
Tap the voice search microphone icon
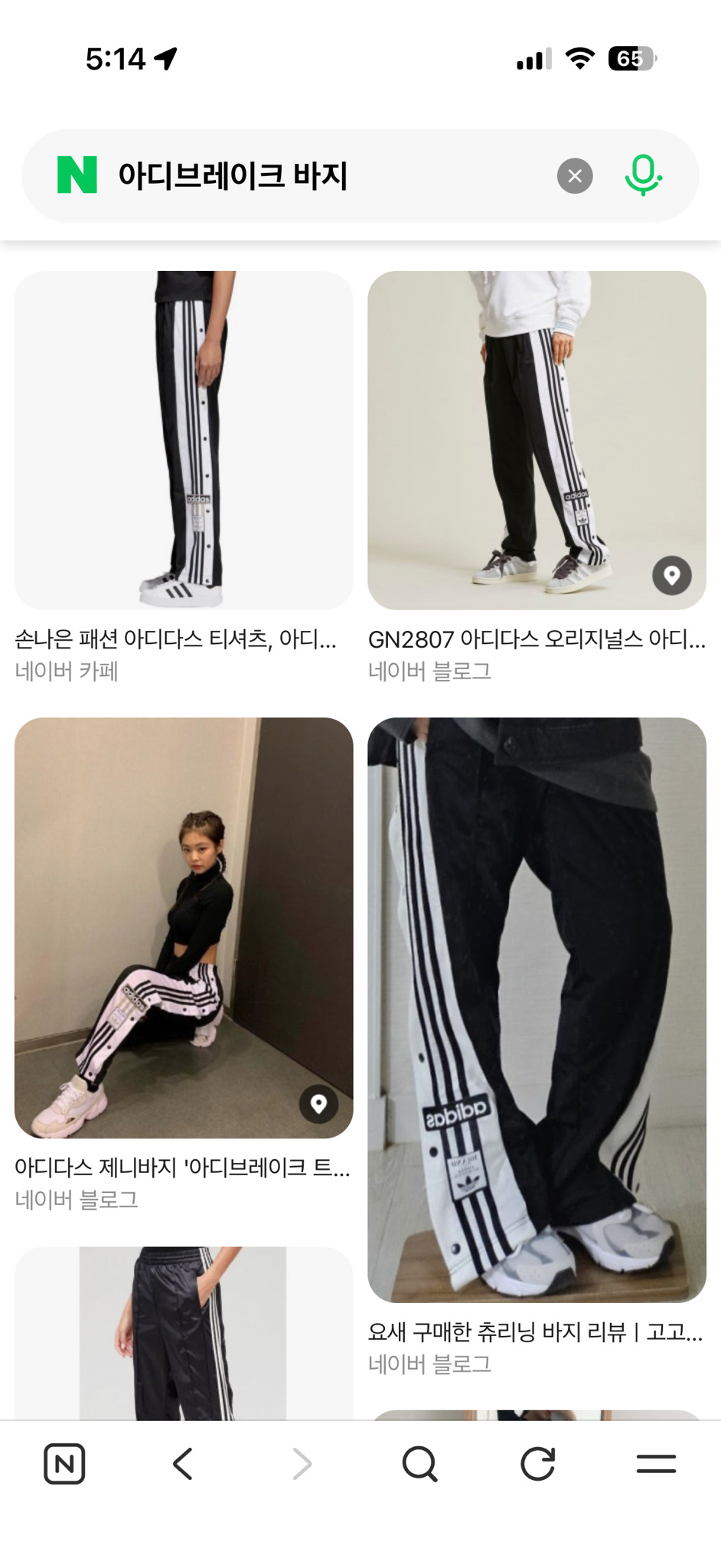point(643,175)
